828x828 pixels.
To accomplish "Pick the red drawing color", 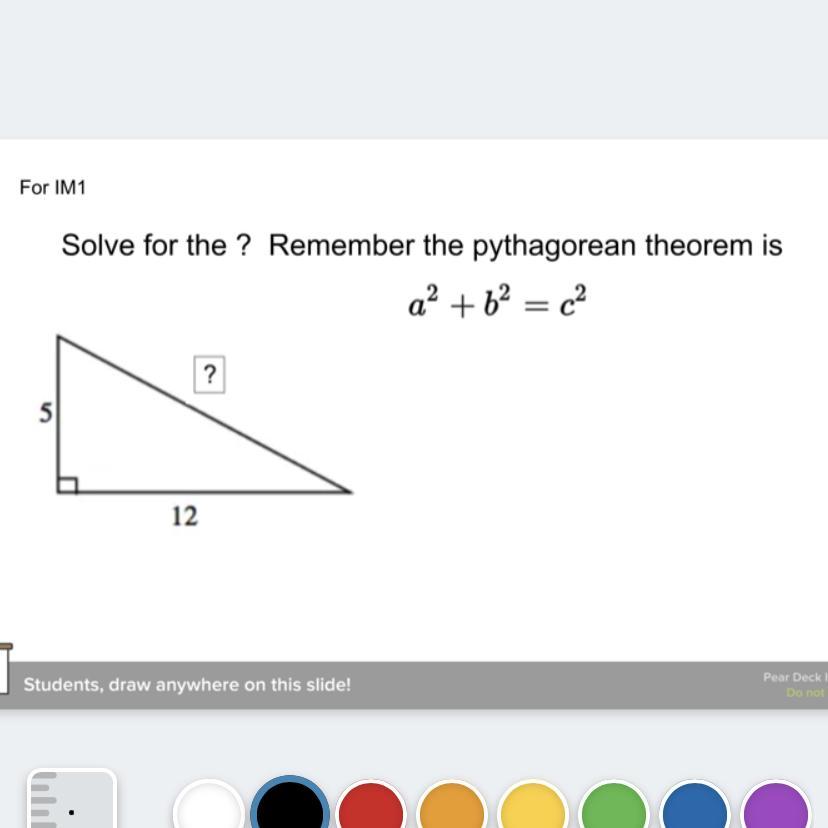I will point(371,808).
